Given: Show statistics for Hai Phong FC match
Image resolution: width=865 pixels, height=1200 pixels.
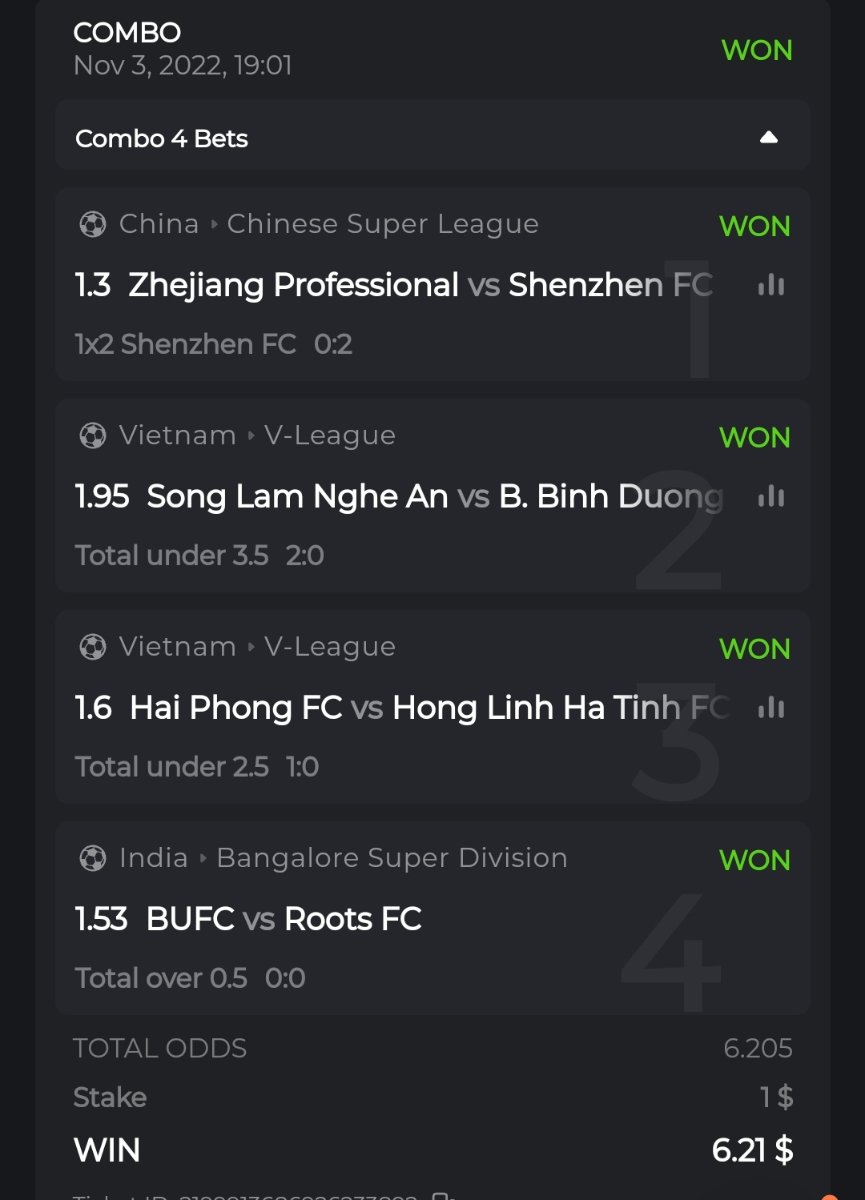Looking at the screenshot, I should pos(771,708).
